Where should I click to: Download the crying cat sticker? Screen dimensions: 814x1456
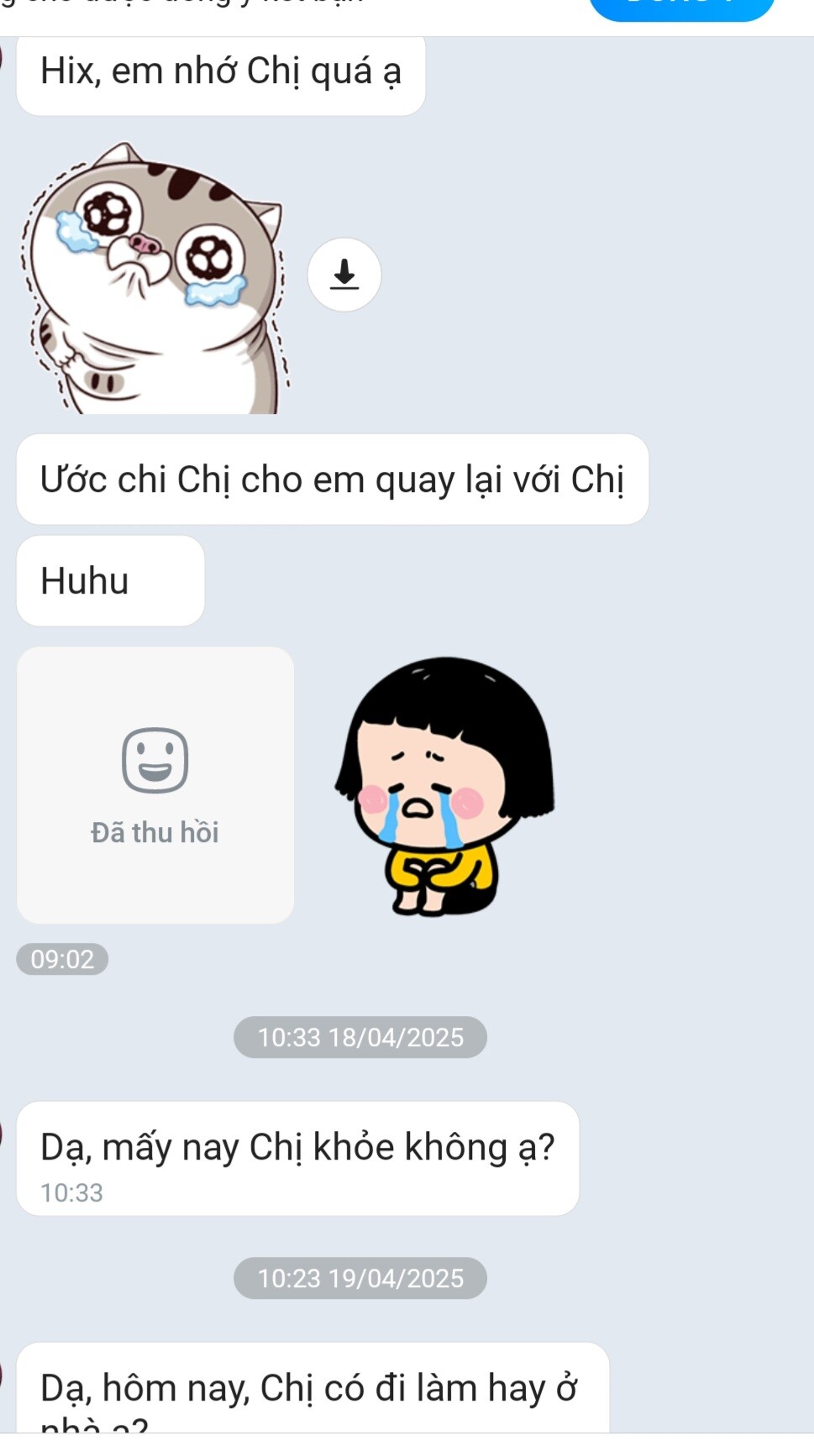click(x=344, y=275)
